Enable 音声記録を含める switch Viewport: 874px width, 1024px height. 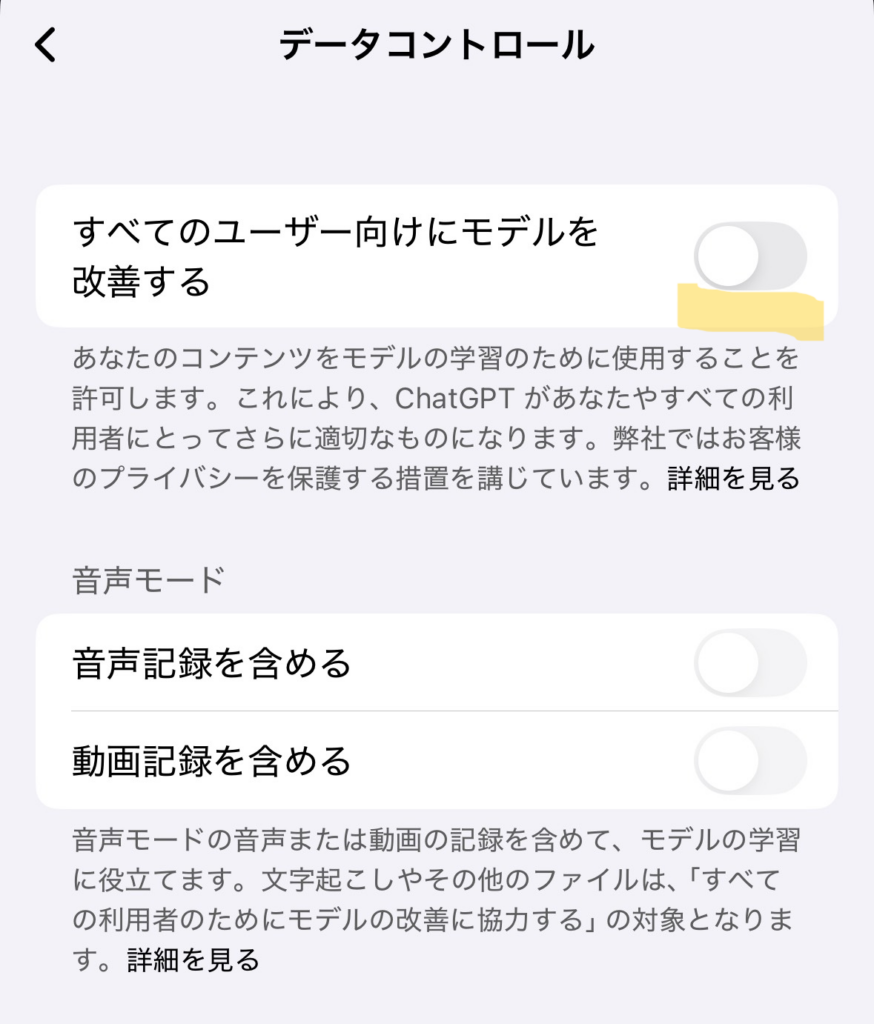750,663
